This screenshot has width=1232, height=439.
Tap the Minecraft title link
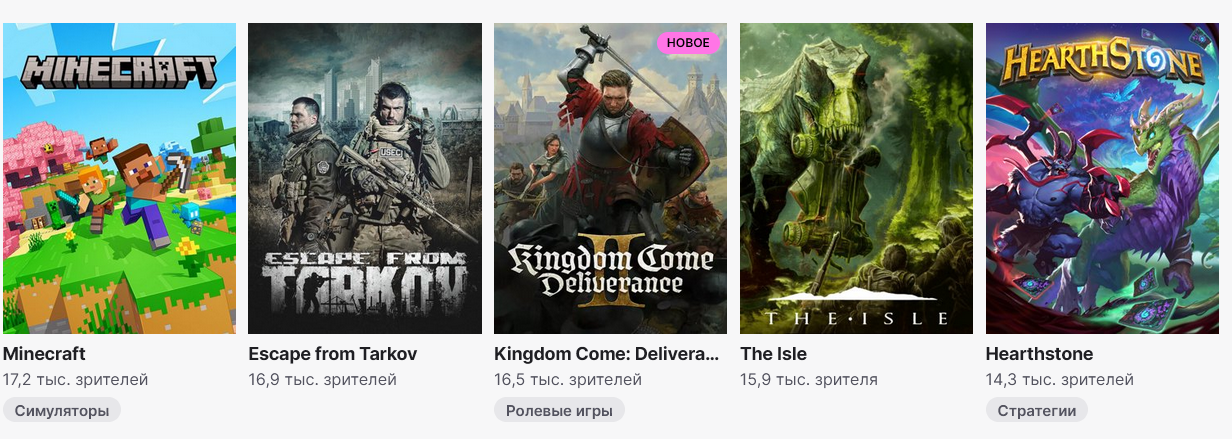pyautogui.click(x=44, y=354)
